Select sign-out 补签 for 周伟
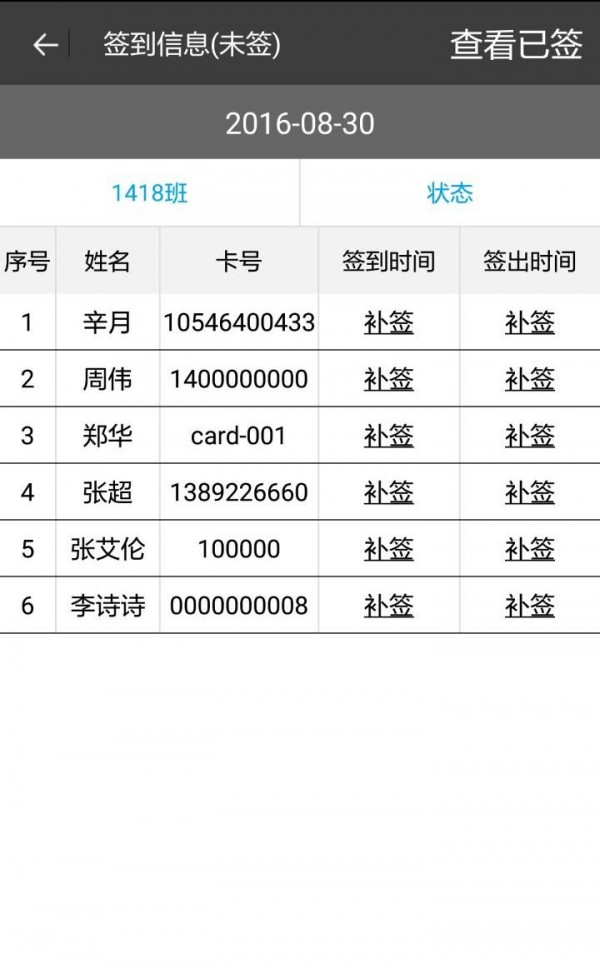This screenshot has height=963, width=600. 529,379
